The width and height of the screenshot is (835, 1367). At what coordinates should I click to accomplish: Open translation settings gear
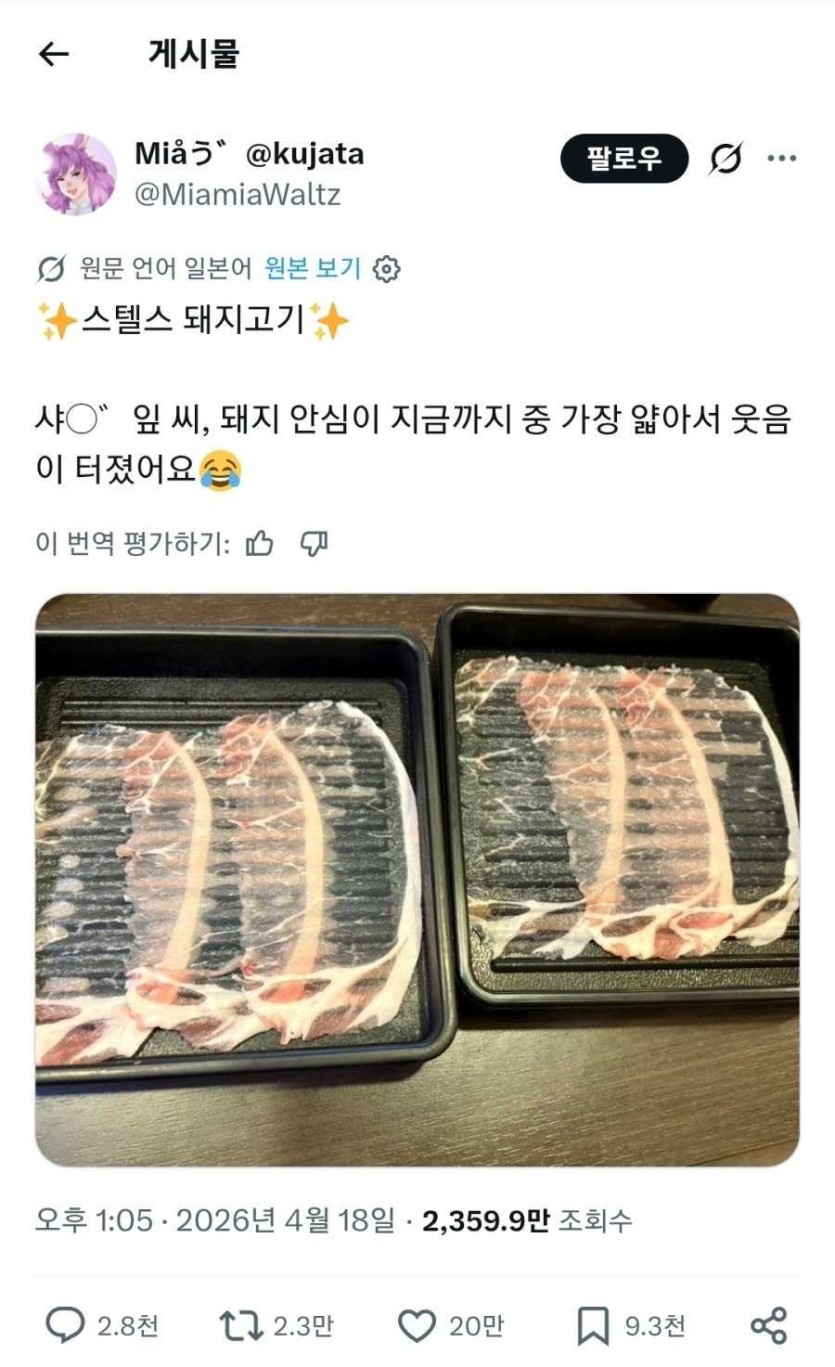[x=386, y=269]
